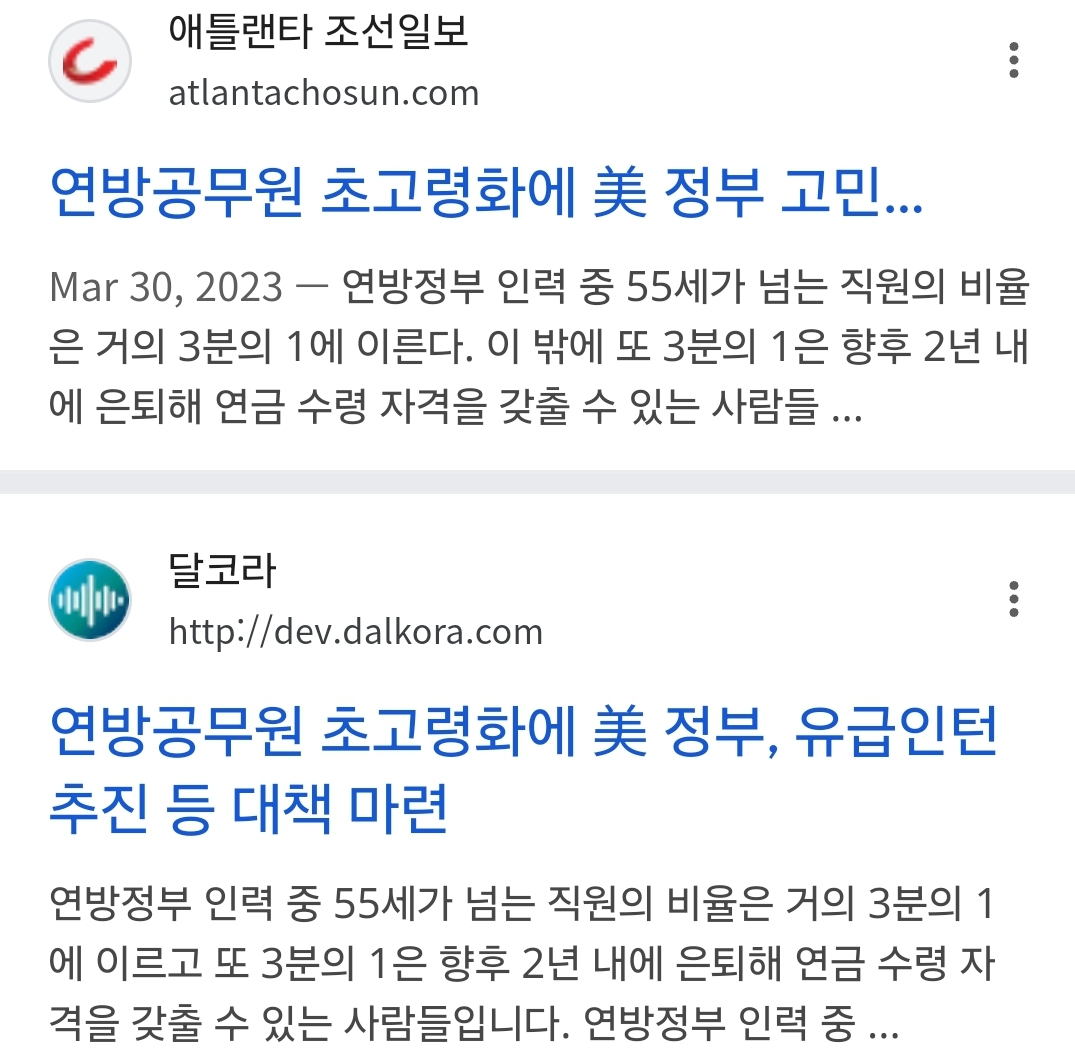Screen dimensions: 1075x1060
Task: Open the 애틀랜타 조선일보 article headline link
Action: (x=485, y=194)
